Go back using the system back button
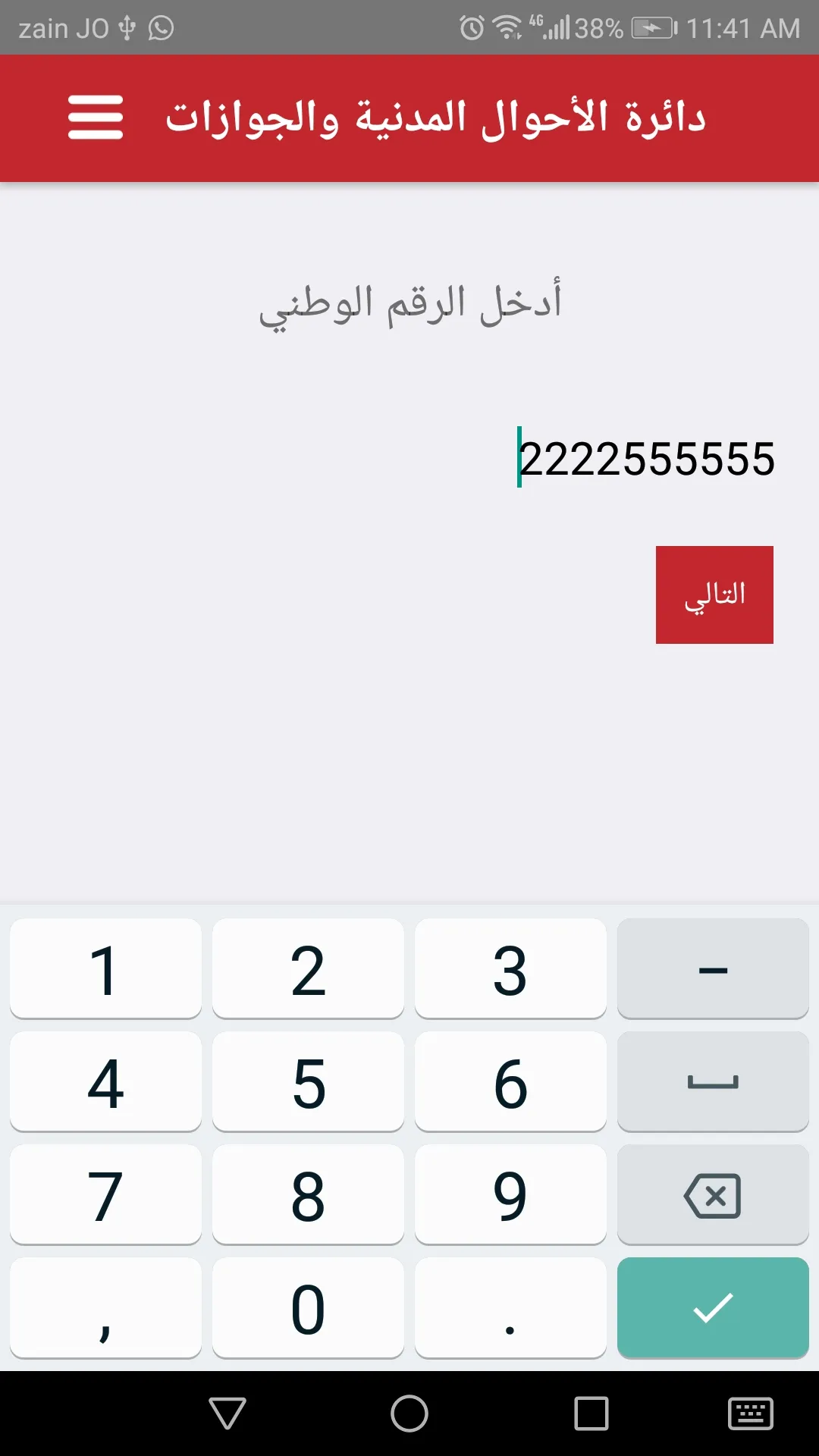819x1456 pixels. pos(227,1414)
